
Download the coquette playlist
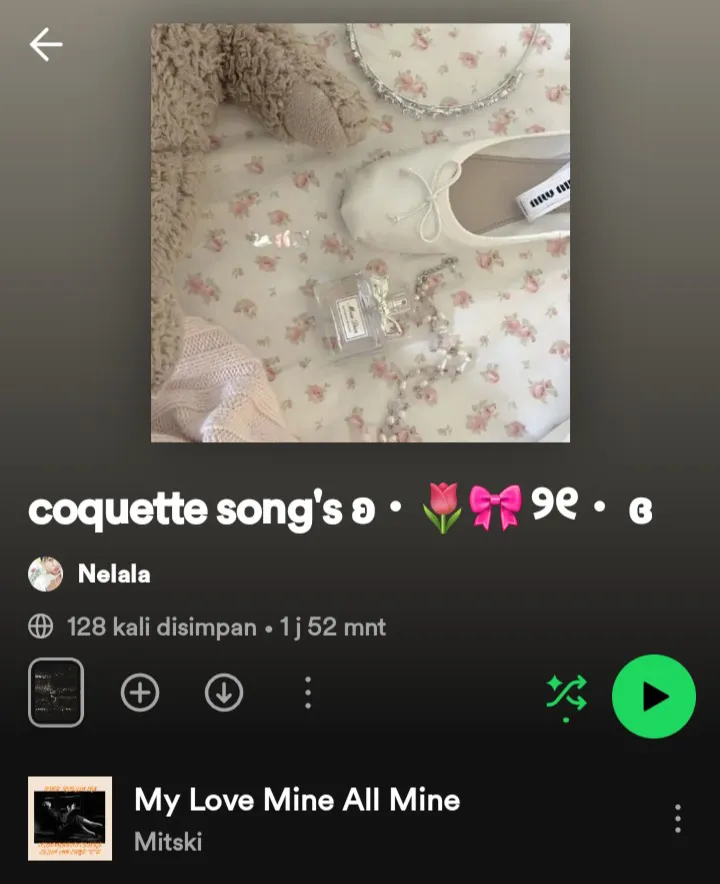coord(224,692)
